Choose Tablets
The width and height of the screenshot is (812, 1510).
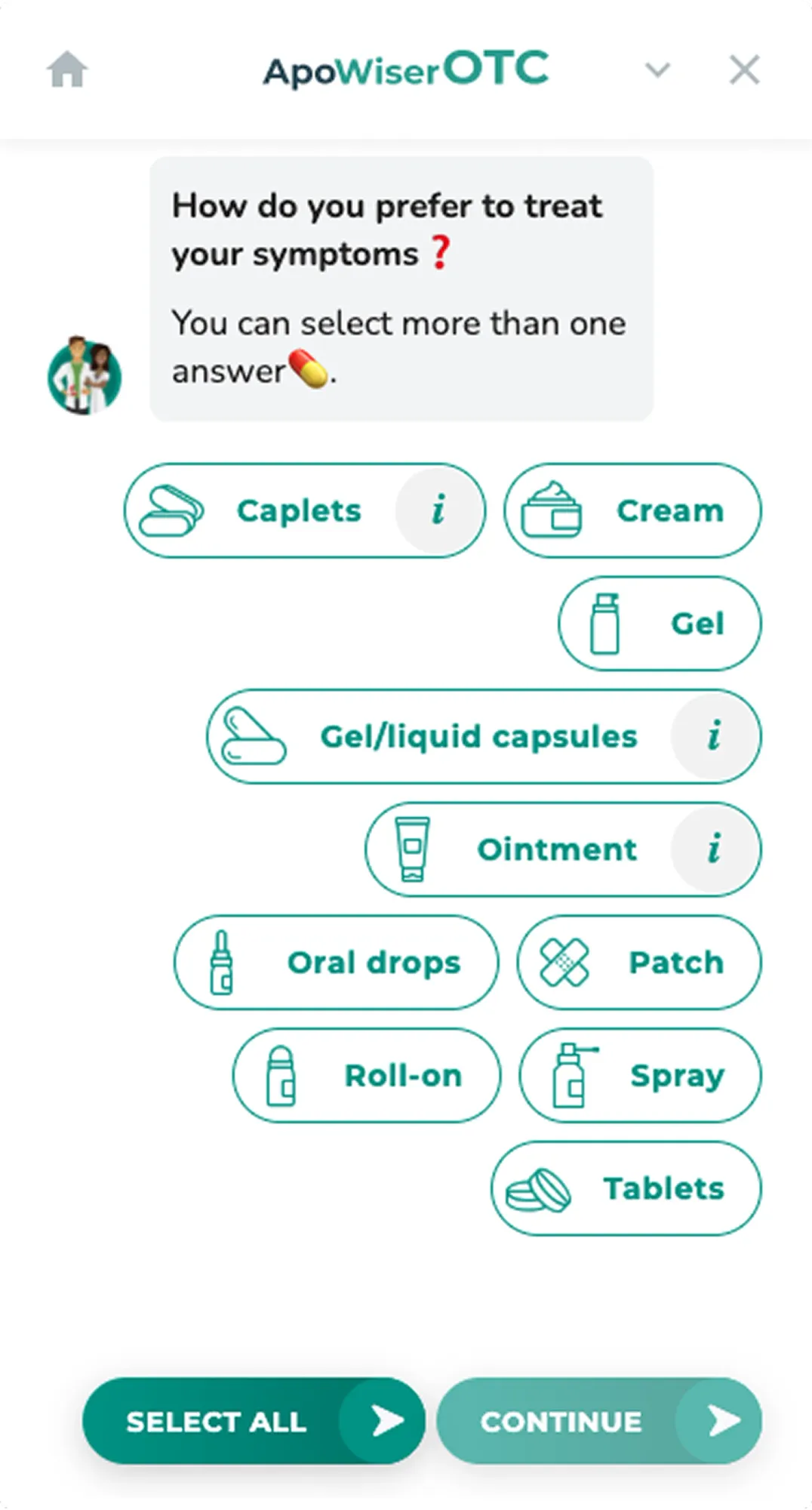click(626, 1188)
